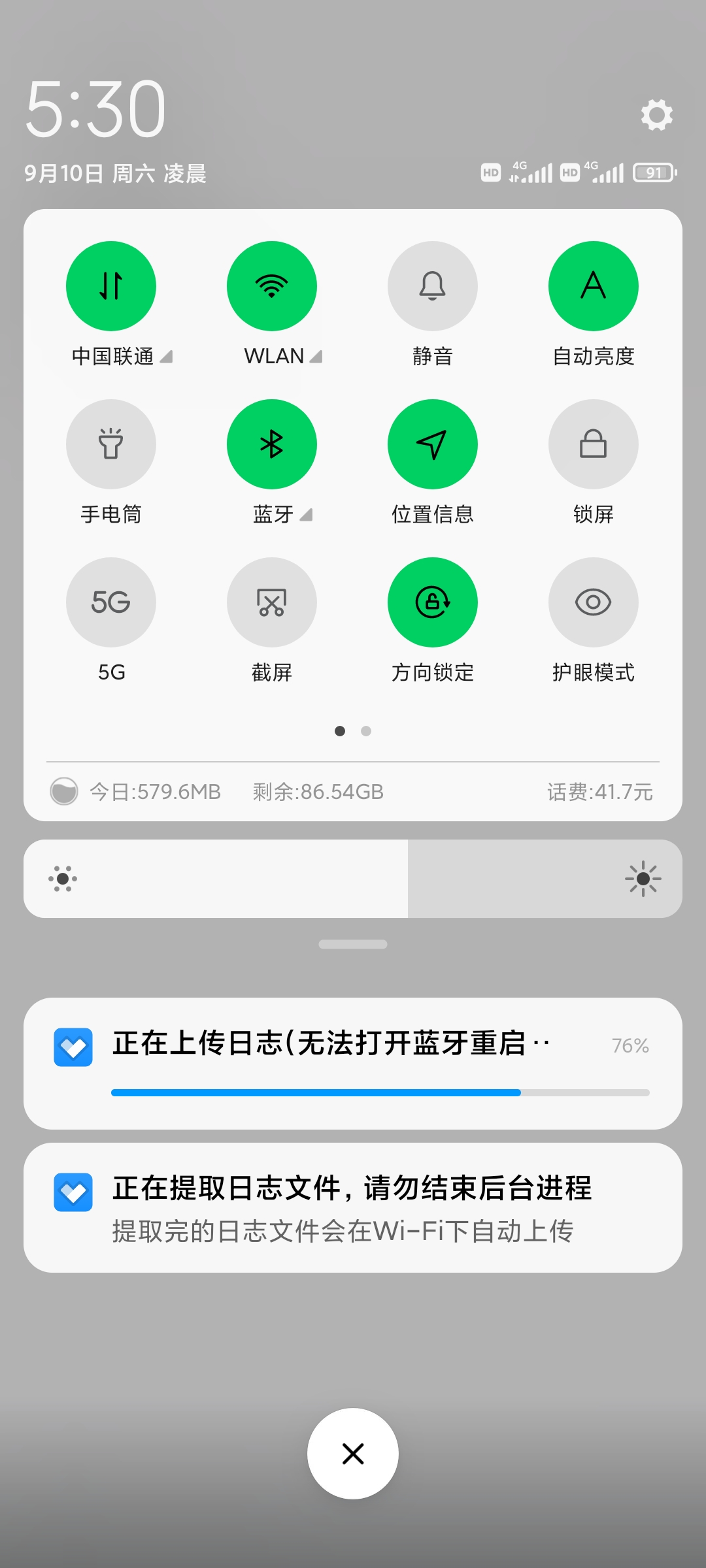Open settings via the gear icon
Viewport: 706px width, 1568px height.
pyautogui.click(x=656, y=115)
